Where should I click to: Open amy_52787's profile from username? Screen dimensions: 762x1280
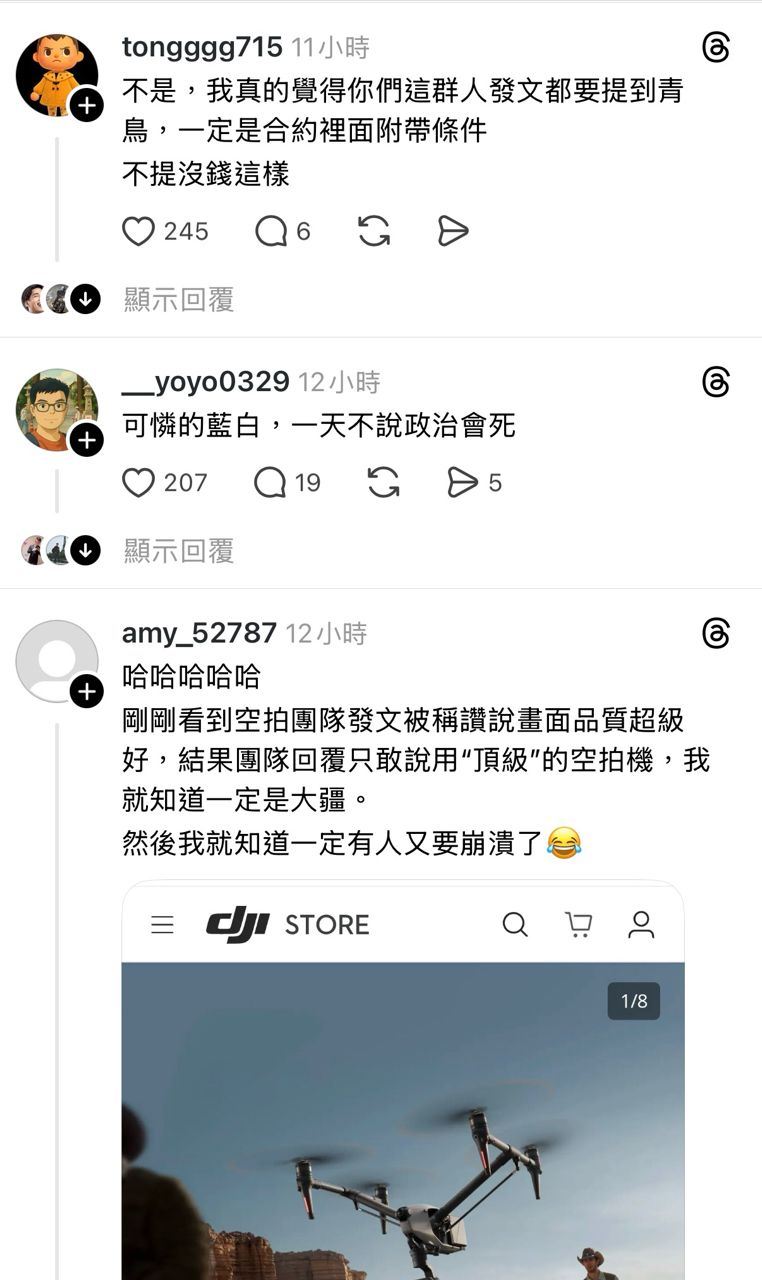(199, 633)
